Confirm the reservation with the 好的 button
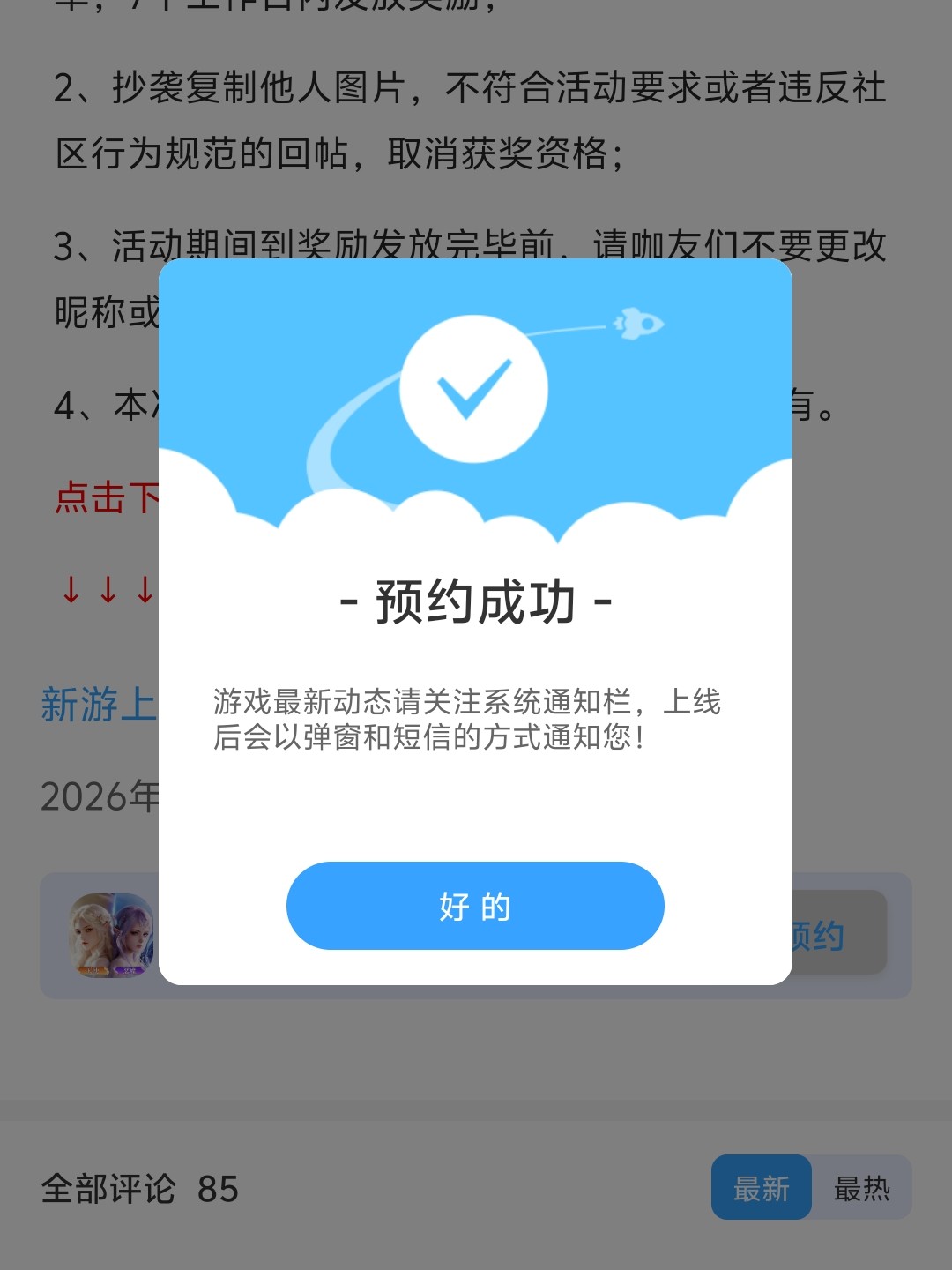The width and height of the screenshot is (952, 1270). (475, 906)
